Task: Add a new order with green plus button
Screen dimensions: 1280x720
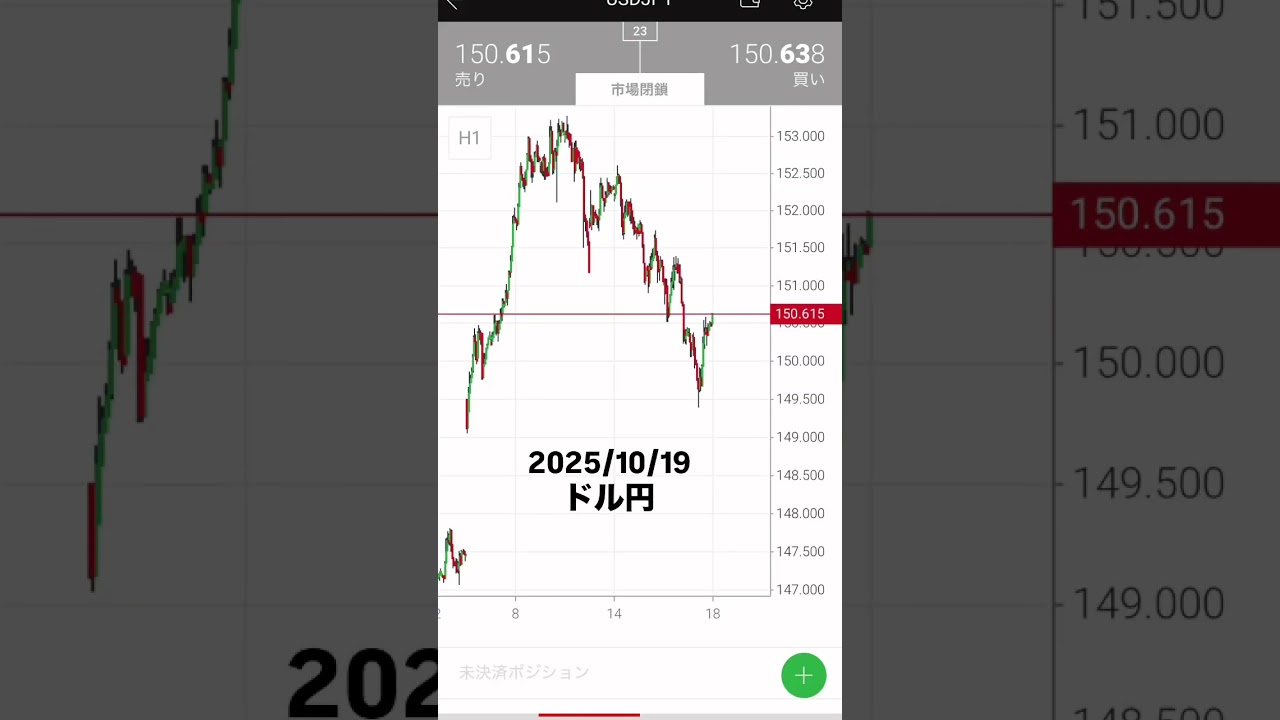Action: click(803, 676)
